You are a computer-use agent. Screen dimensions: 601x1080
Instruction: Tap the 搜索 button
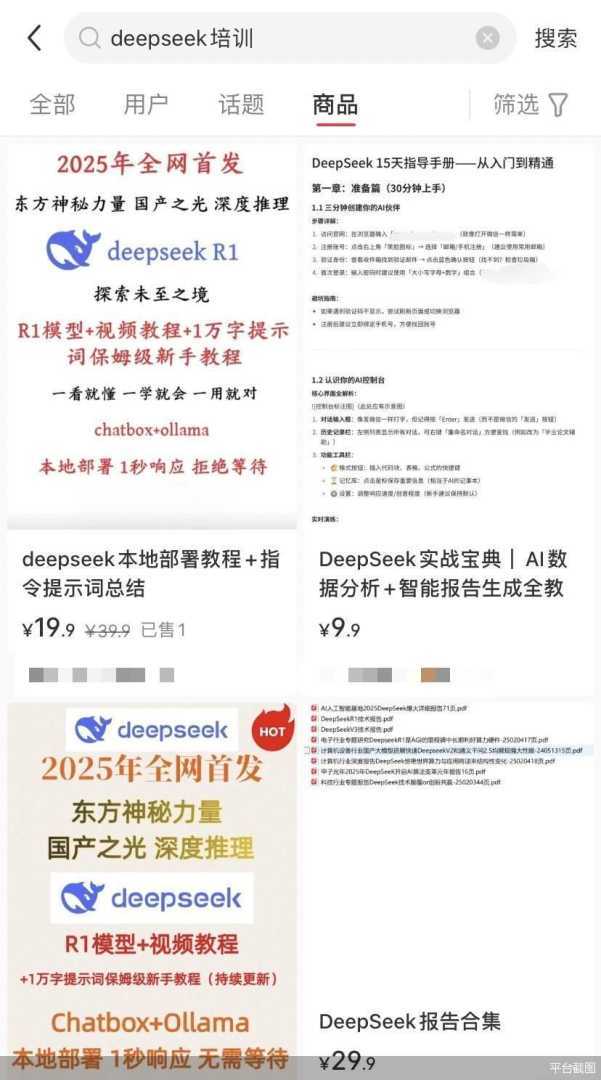coord(555,38)
